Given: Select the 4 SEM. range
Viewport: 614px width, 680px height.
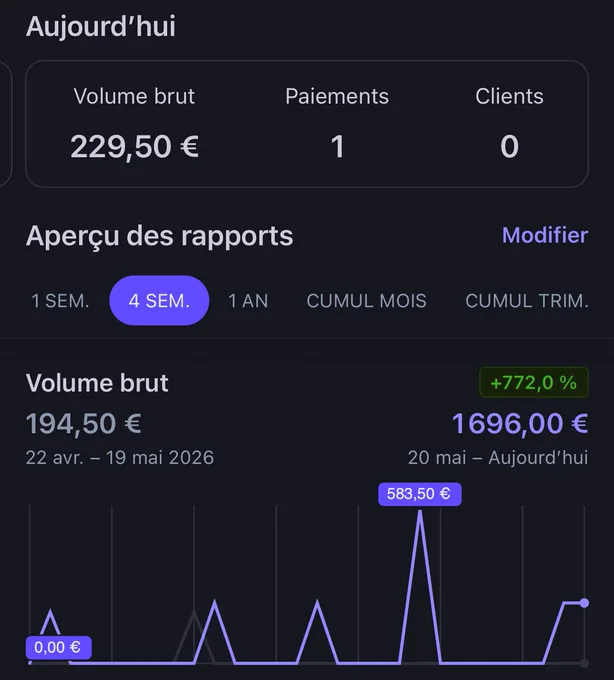Looking at the screenshot, I should pos(159,301).
